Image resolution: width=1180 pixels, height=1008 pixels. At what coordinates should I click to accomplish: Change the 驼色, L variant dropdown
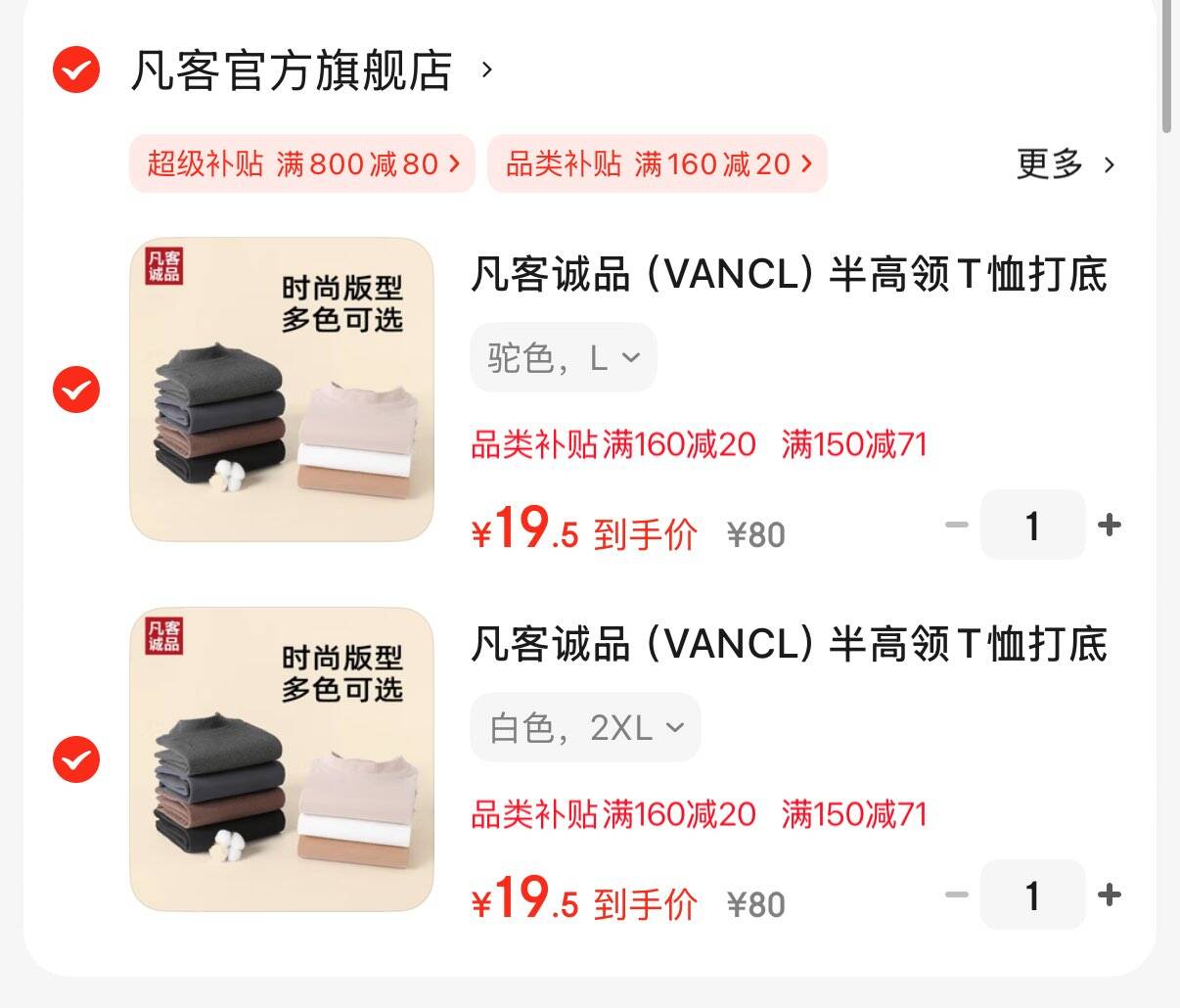pos(564,357)
